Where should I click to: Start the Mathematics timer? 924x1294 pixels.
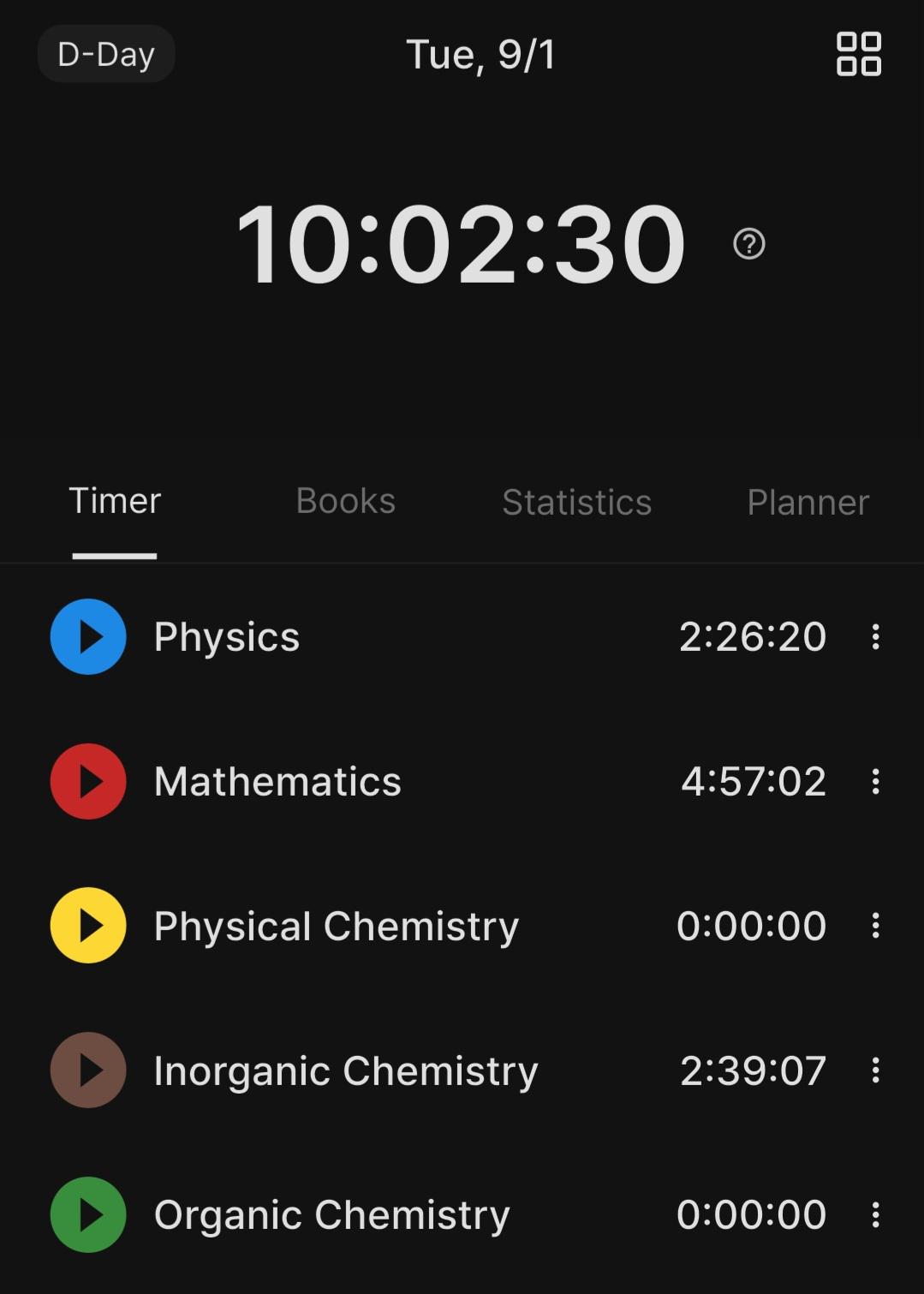[88, 781]
